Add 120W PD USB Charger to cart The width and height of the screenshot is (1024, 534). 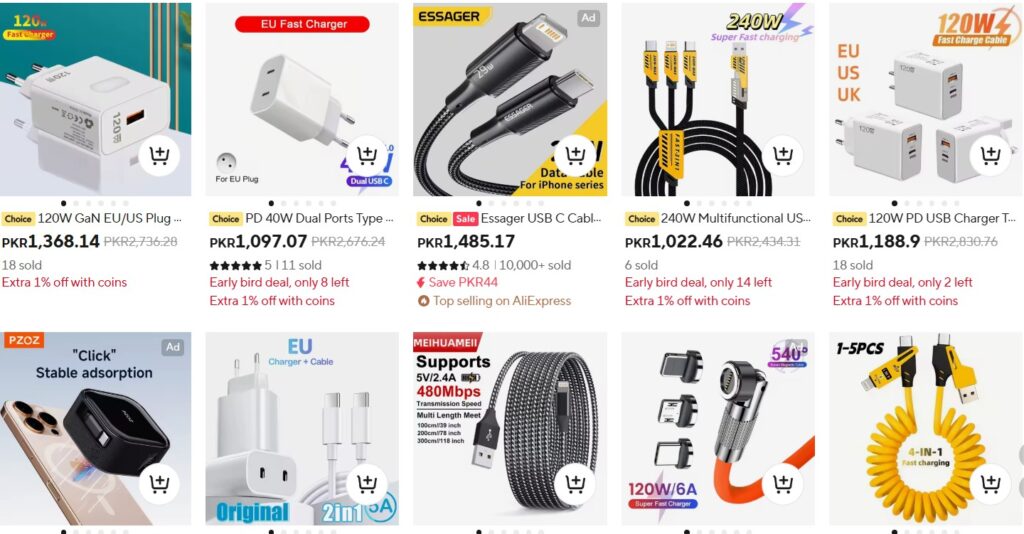[991, 155]
